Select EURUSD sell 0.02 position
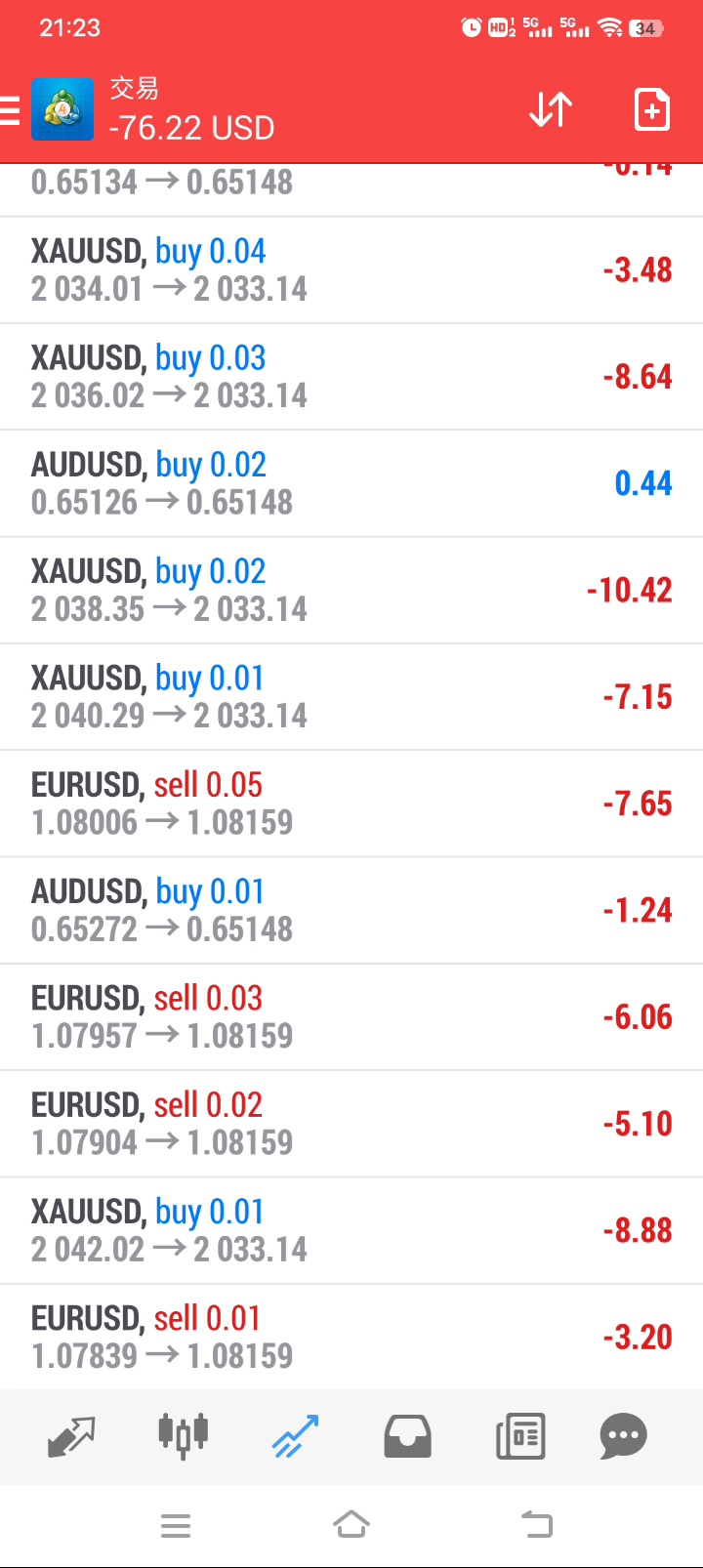This screenshot has width=703, height=1568. (351, 1123)
